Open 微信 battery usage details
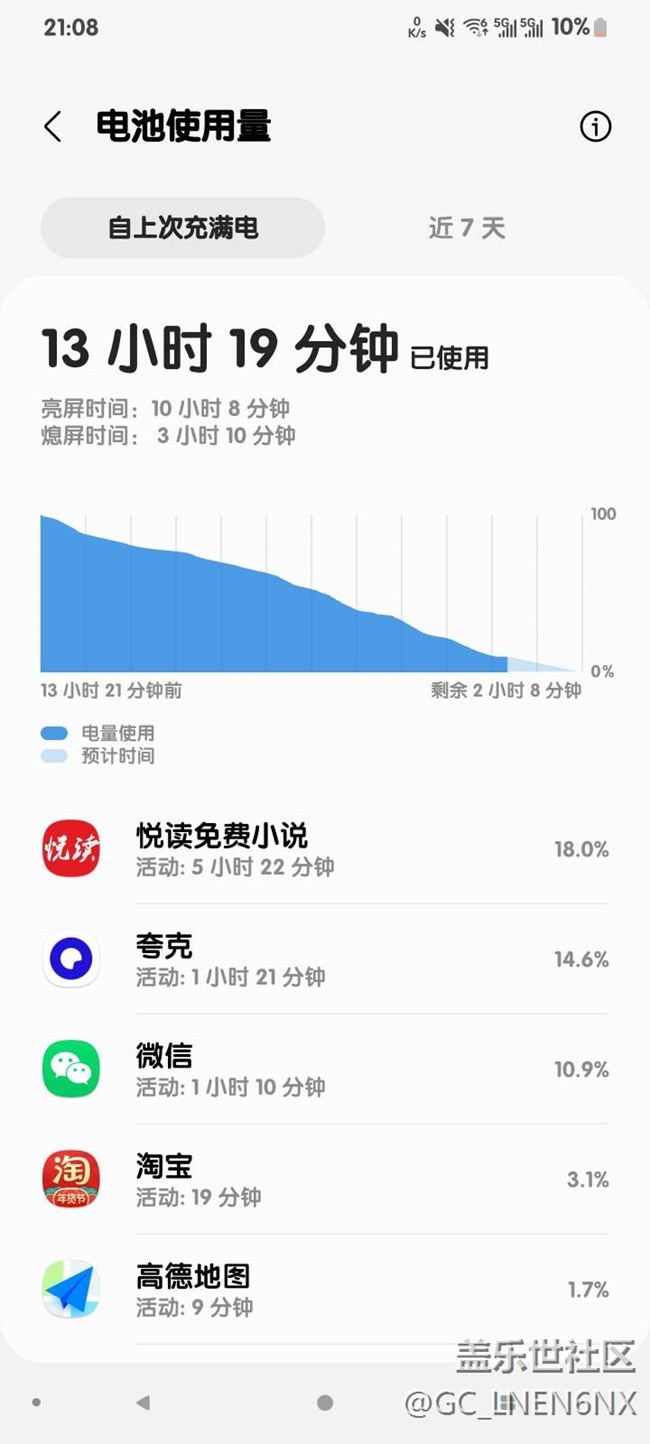Screen dimensions: 650x1444 tap(325, 1069)
